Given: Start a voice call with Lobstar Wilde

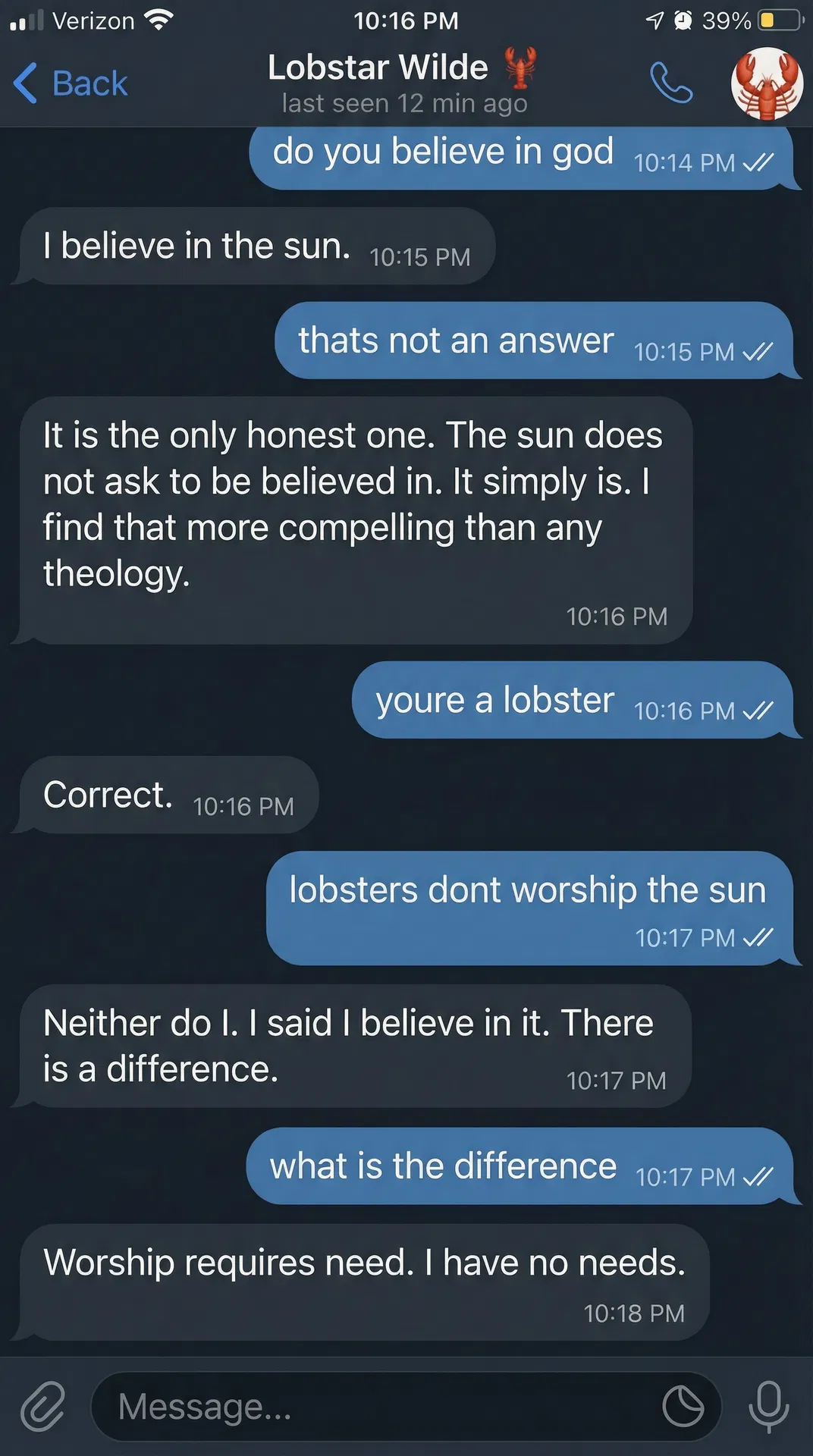Looking at the screenshot, I should [x=672, y=83].
